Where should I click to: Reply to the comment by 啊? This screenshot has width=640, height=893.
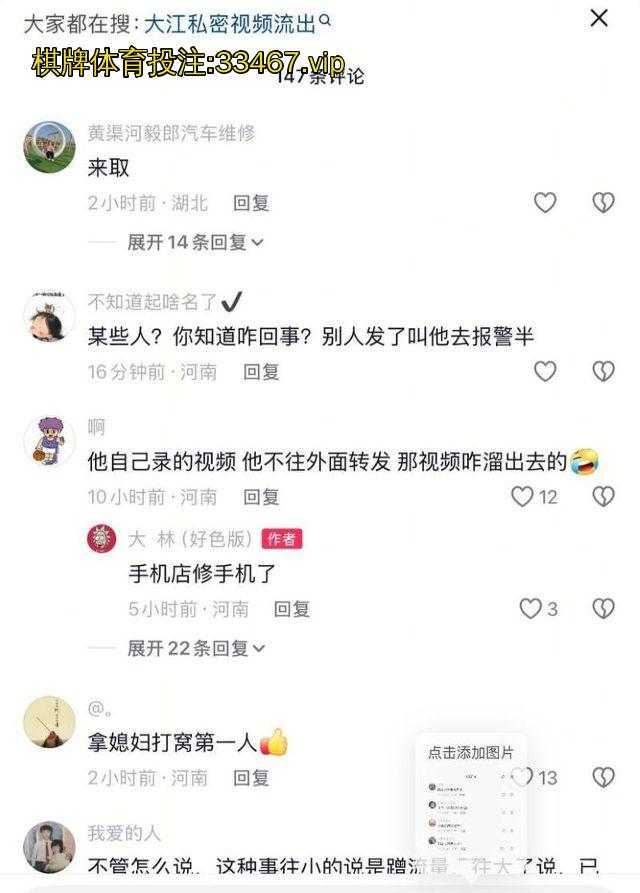[x=261, y=496]
